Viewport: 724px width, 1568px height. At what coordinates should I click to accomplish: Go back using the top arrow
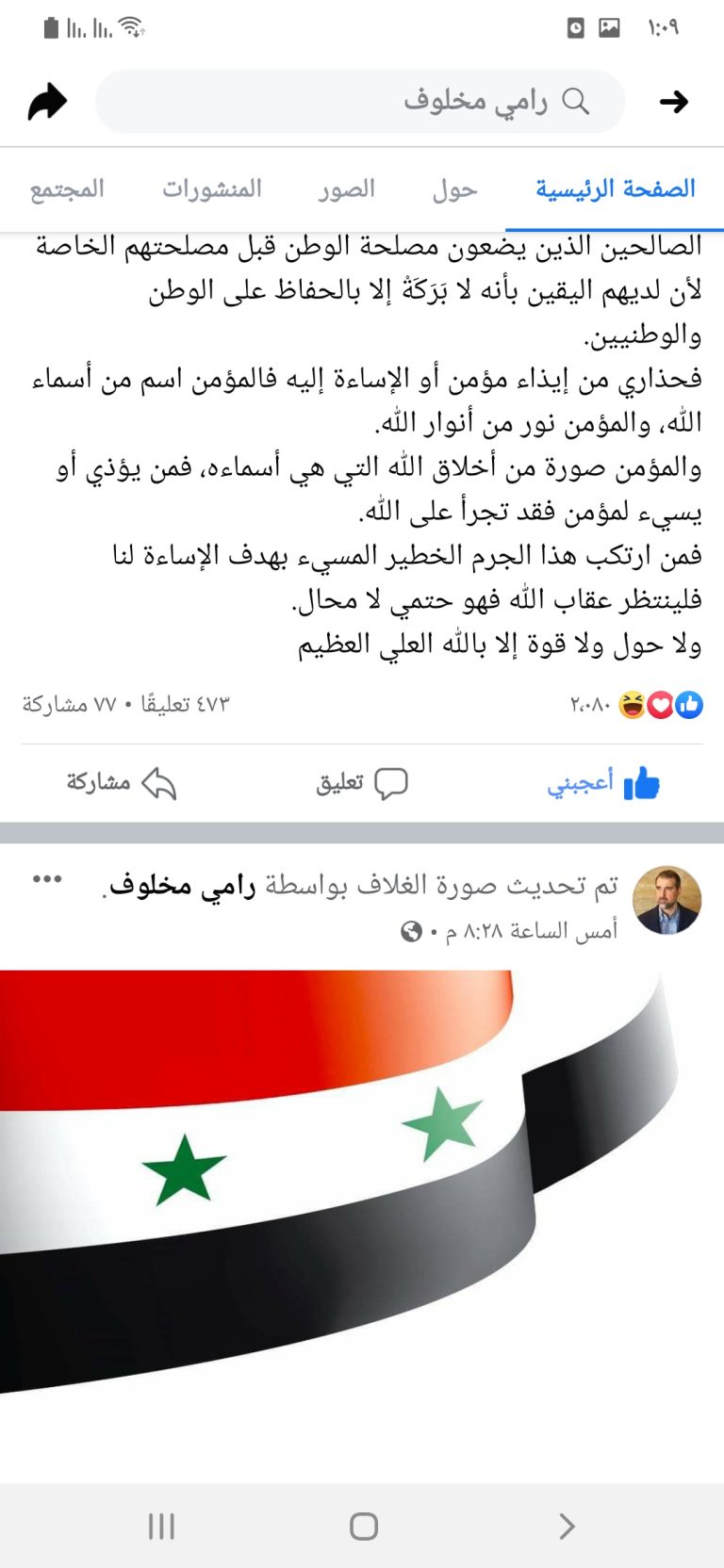[673, 101]
